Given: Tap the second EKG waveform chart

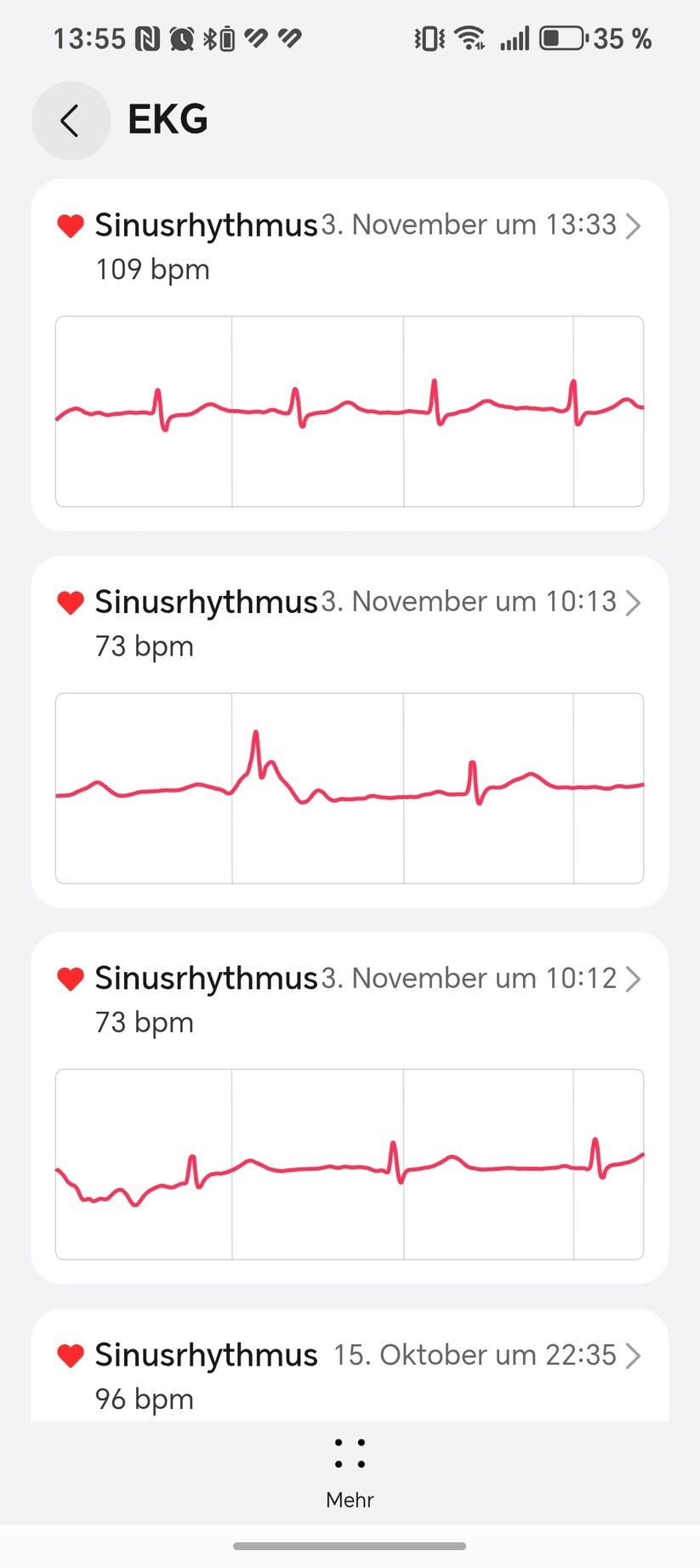Looking at the screenshot, I should pos(350,787).
